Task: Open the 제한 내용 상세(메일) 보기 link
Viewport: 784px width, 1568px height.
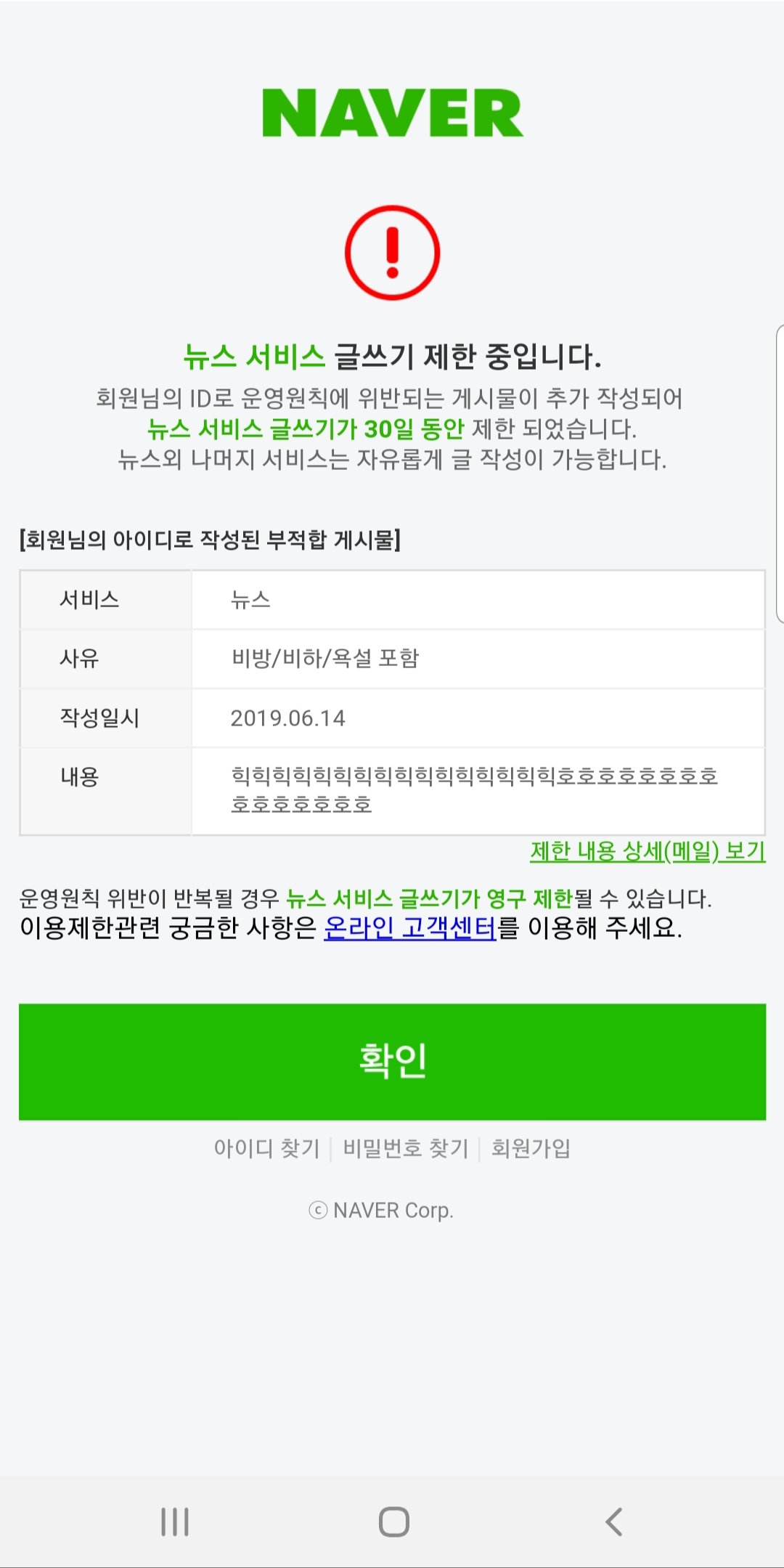Action: tap(648, 851)
